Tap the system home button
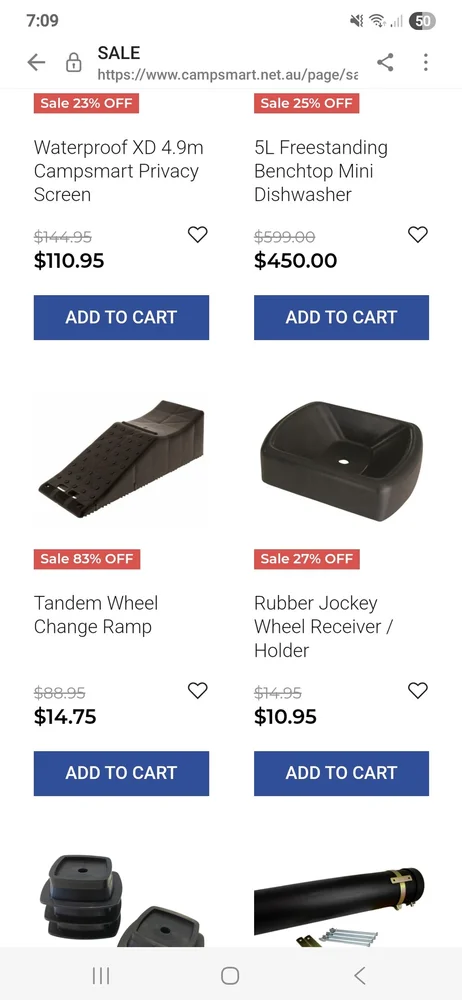 tap(230, 975)
